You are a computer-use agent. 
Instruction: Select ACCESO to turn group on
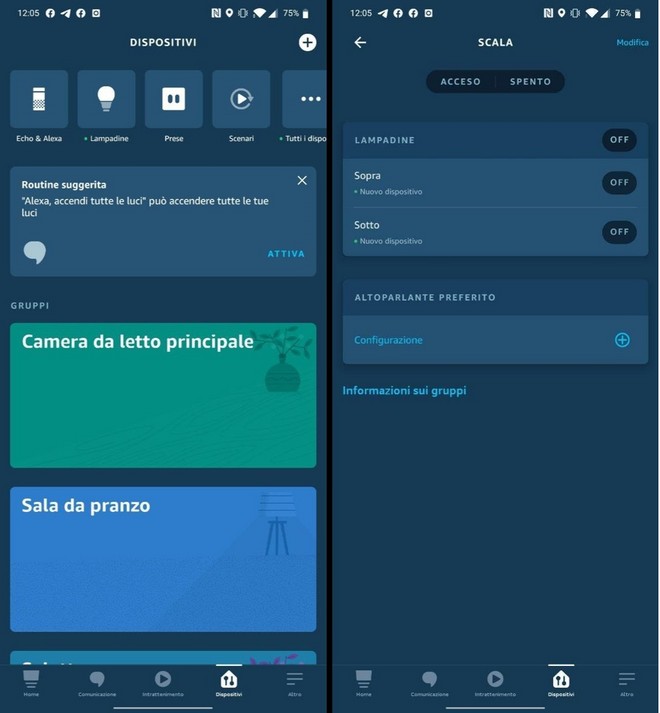[x=461, y=82]
